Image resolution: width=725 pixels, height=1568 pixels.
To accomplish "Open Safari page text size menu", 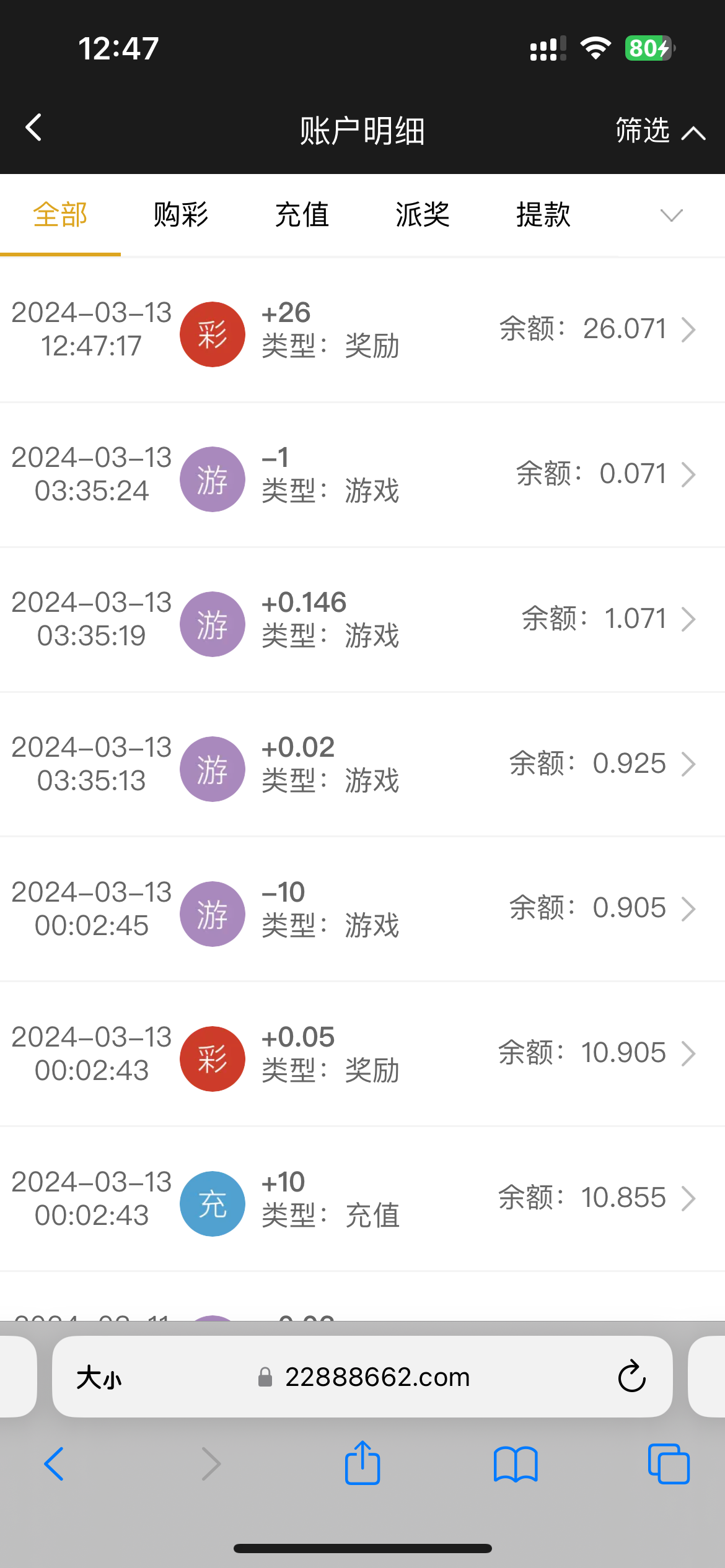I will coord(99,1377).
